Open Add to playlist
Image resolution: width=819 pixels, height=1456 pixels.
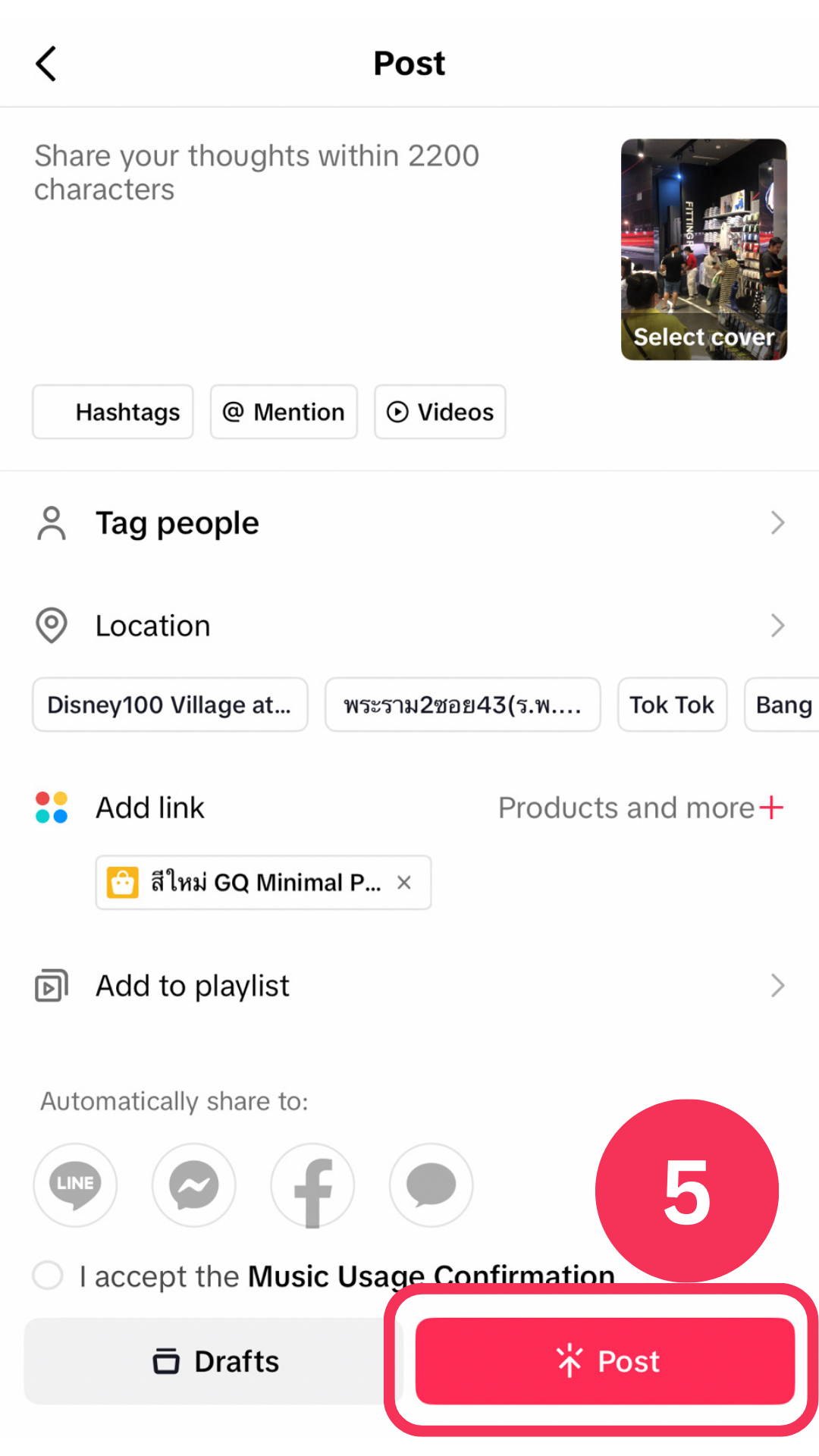pyautogui.click(x=409, y=986)
